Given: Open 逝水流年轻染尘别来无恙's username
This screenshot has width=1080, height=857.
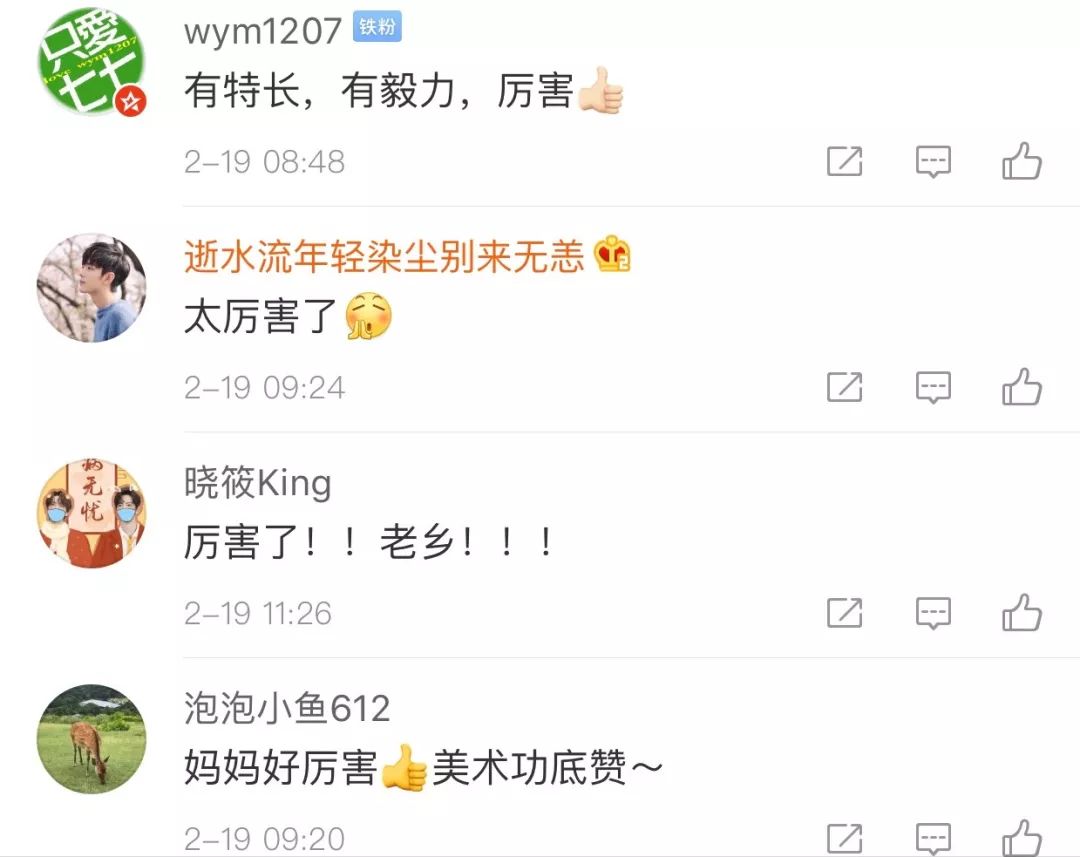Looking at the screenshot, I should click(x=384, y=258).
